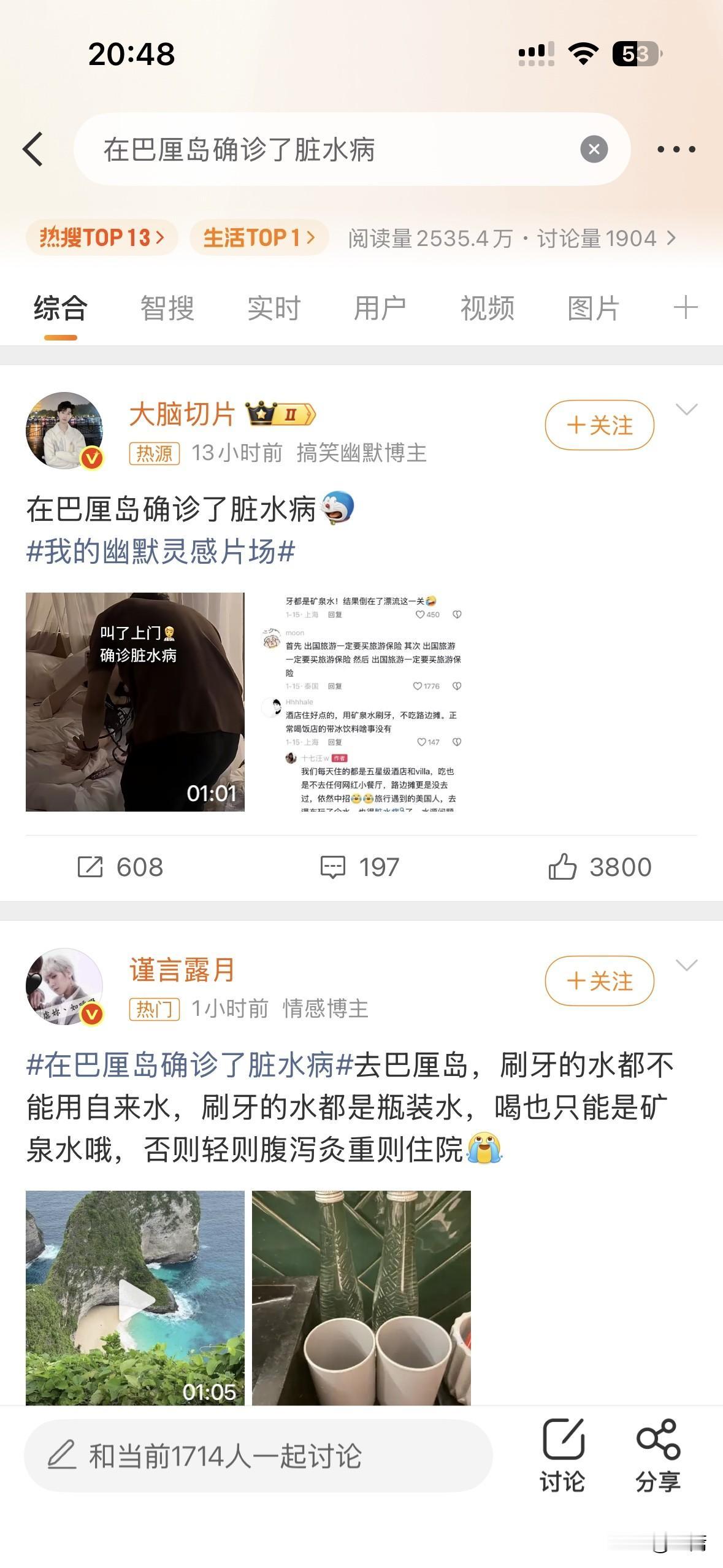
Task: Open comments via the speech bubble icon
Action: click(x=334, y=867)
